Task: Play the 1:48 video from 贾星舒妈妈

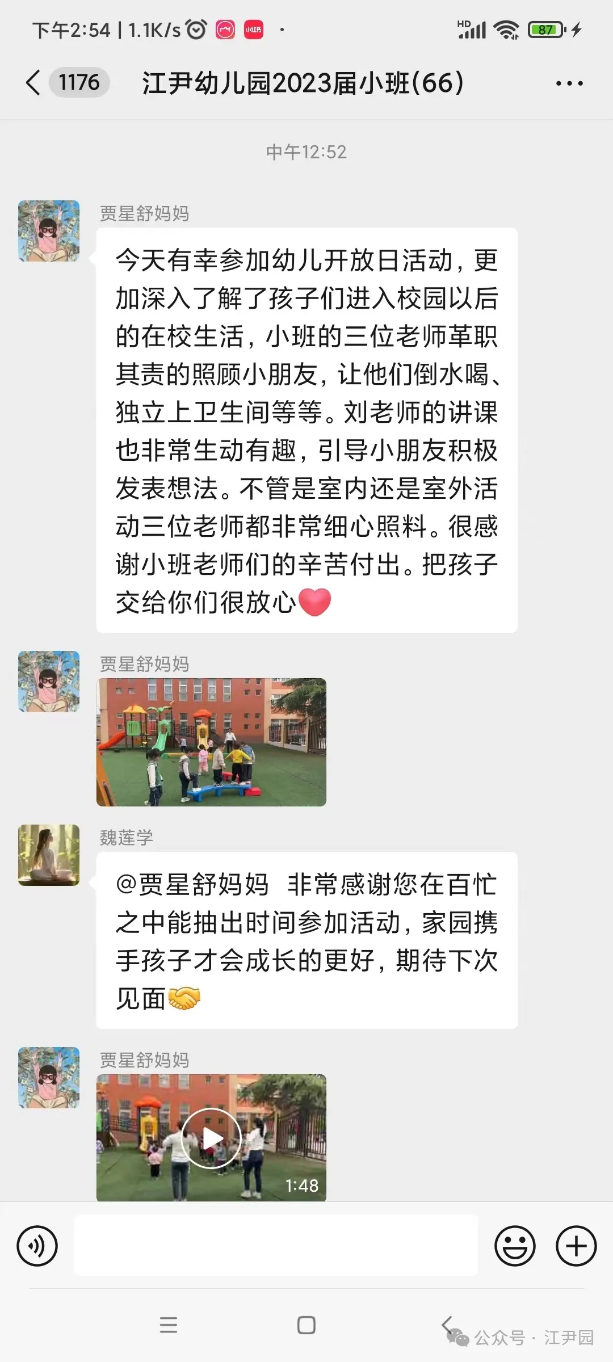Action: [211, 1138]
